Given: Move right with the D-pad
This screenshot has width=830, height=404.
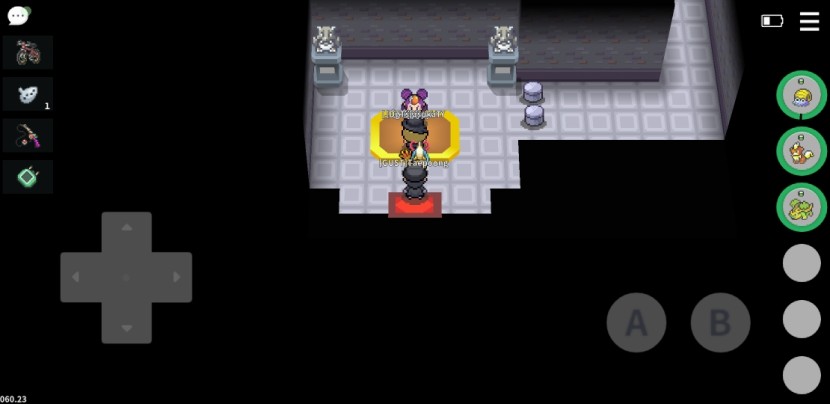Looking at the screenshot, I should point(172,277).
